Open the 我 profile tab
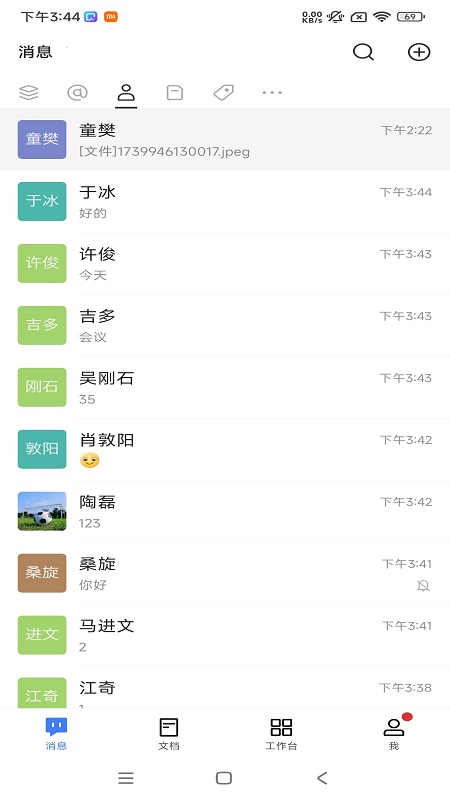Image resolution: width=450 pixels, height=800 pixels. pos(394,734)
